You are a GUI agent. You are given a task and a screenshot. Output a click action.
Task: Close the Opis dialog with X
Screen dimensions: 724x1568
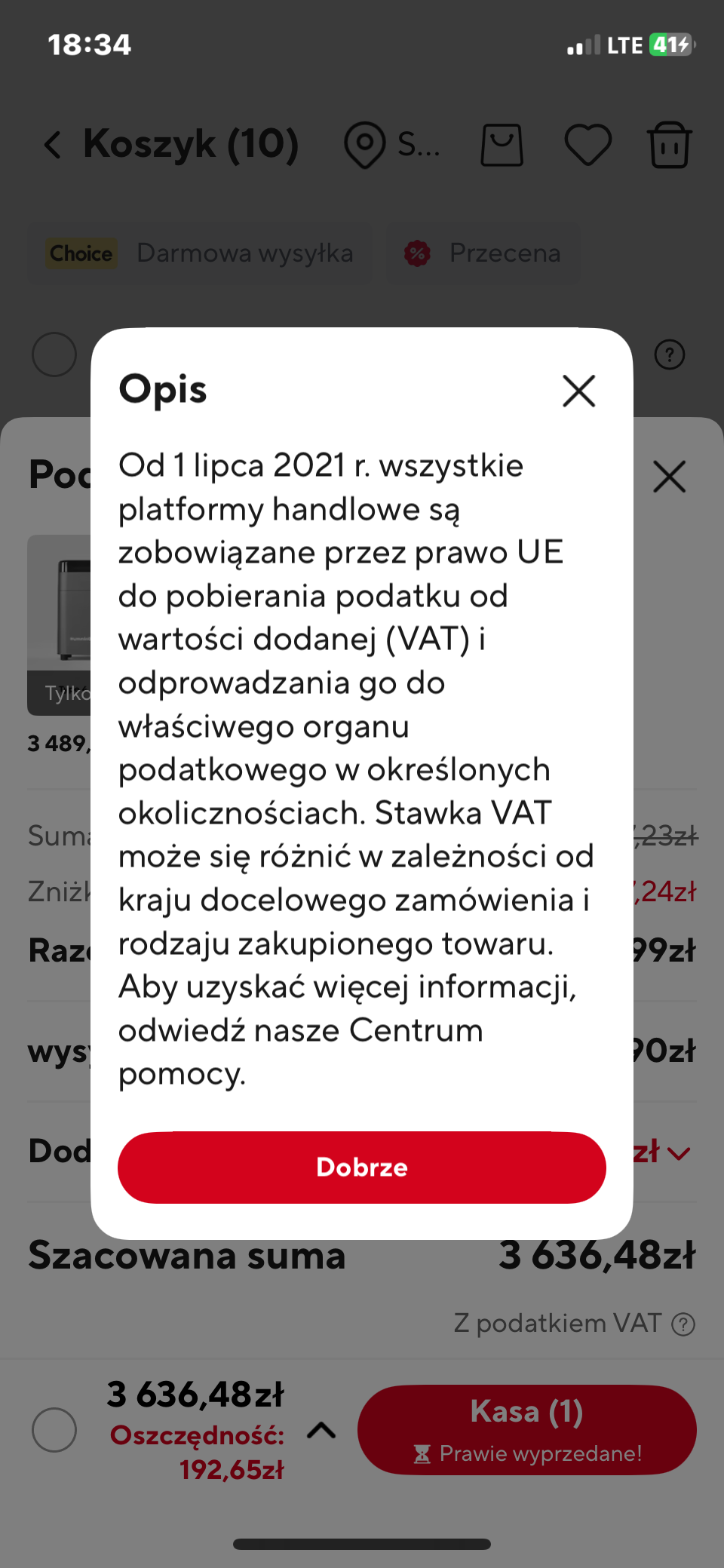[578, 391]
